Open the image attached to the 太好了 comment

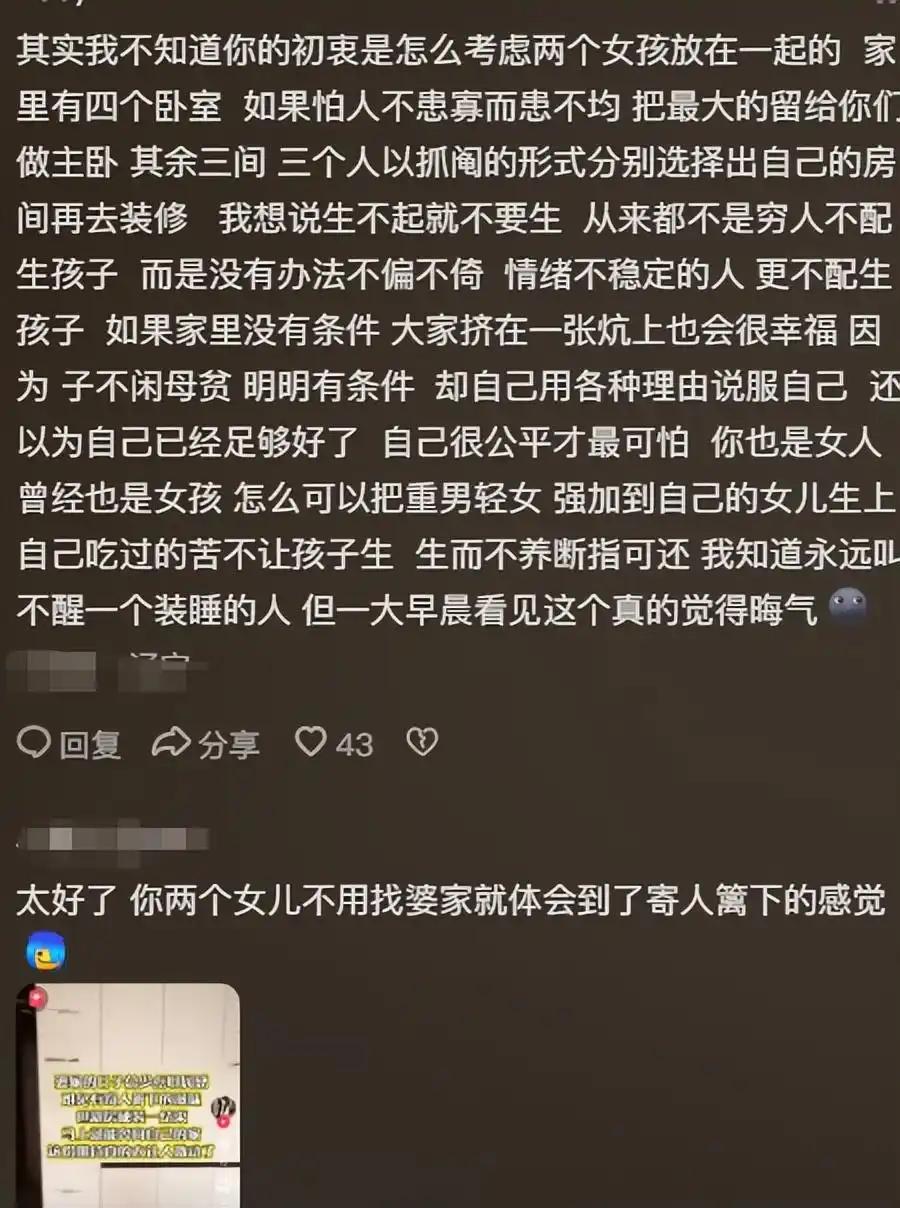pyautogui.click(x=128, y=1095)
